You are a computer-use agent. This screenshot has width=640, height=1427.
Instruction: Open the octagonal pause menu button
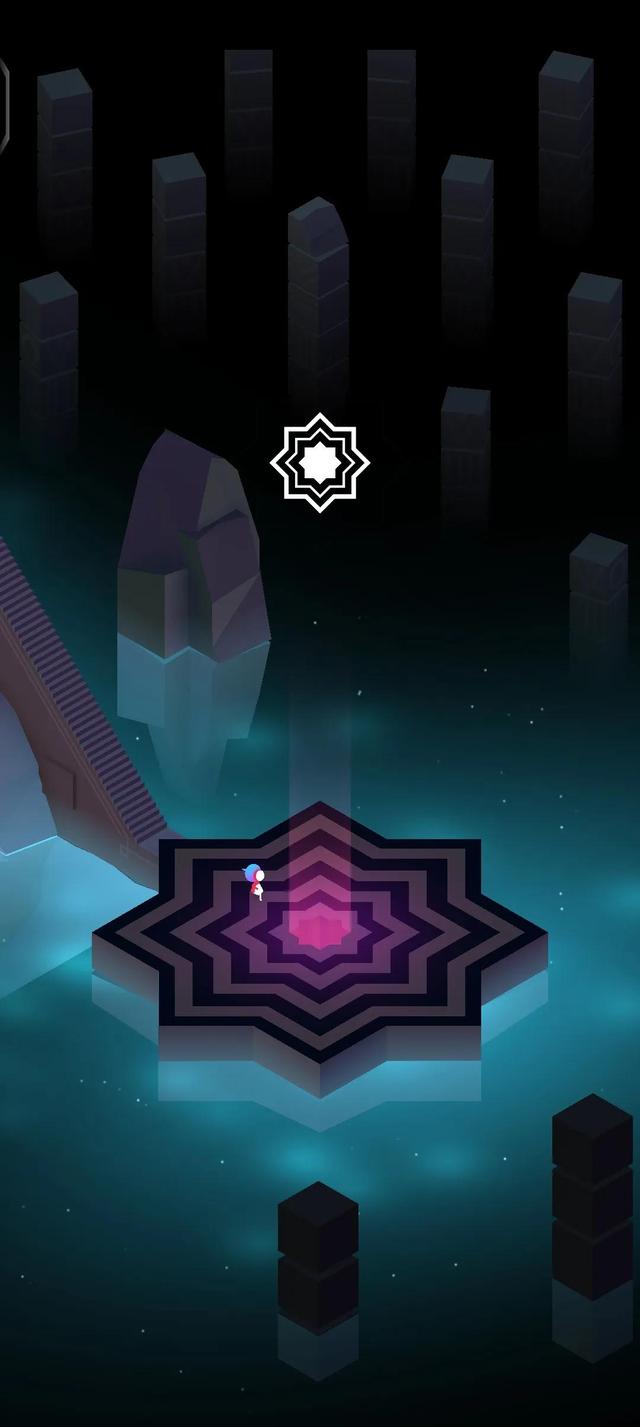click(3, 104)
